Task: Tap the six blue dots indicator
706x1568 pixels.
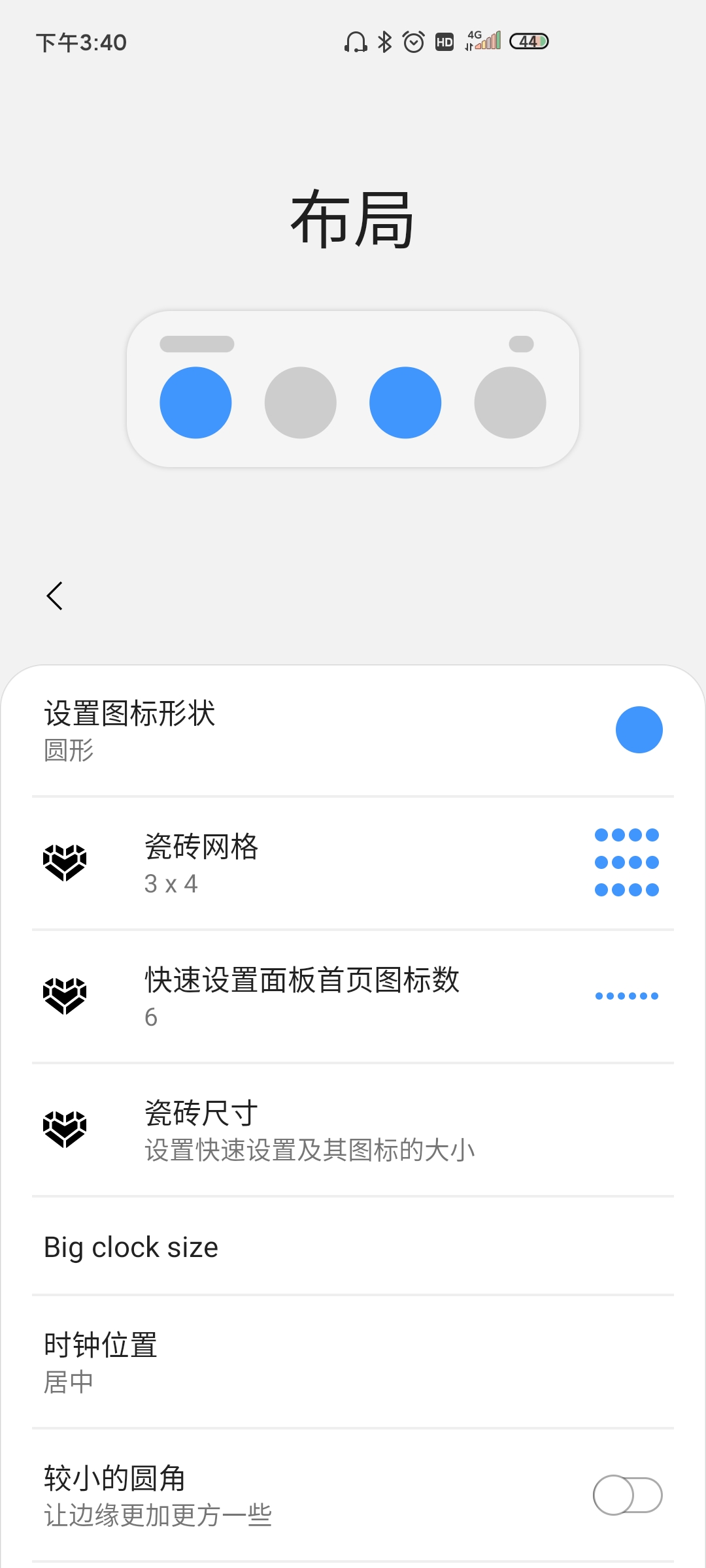Action: [628, 994]
